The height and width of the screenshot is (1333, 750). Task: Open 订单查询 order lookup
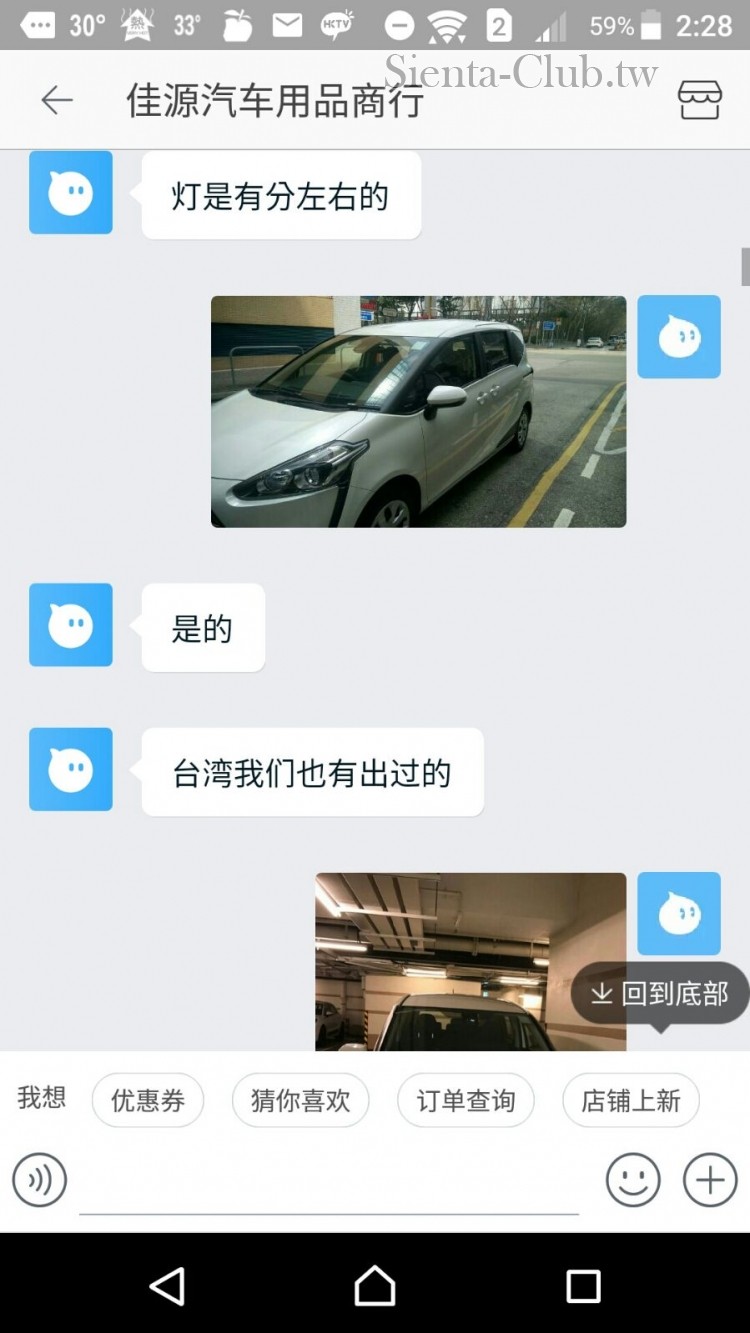tap(466, 1101)
